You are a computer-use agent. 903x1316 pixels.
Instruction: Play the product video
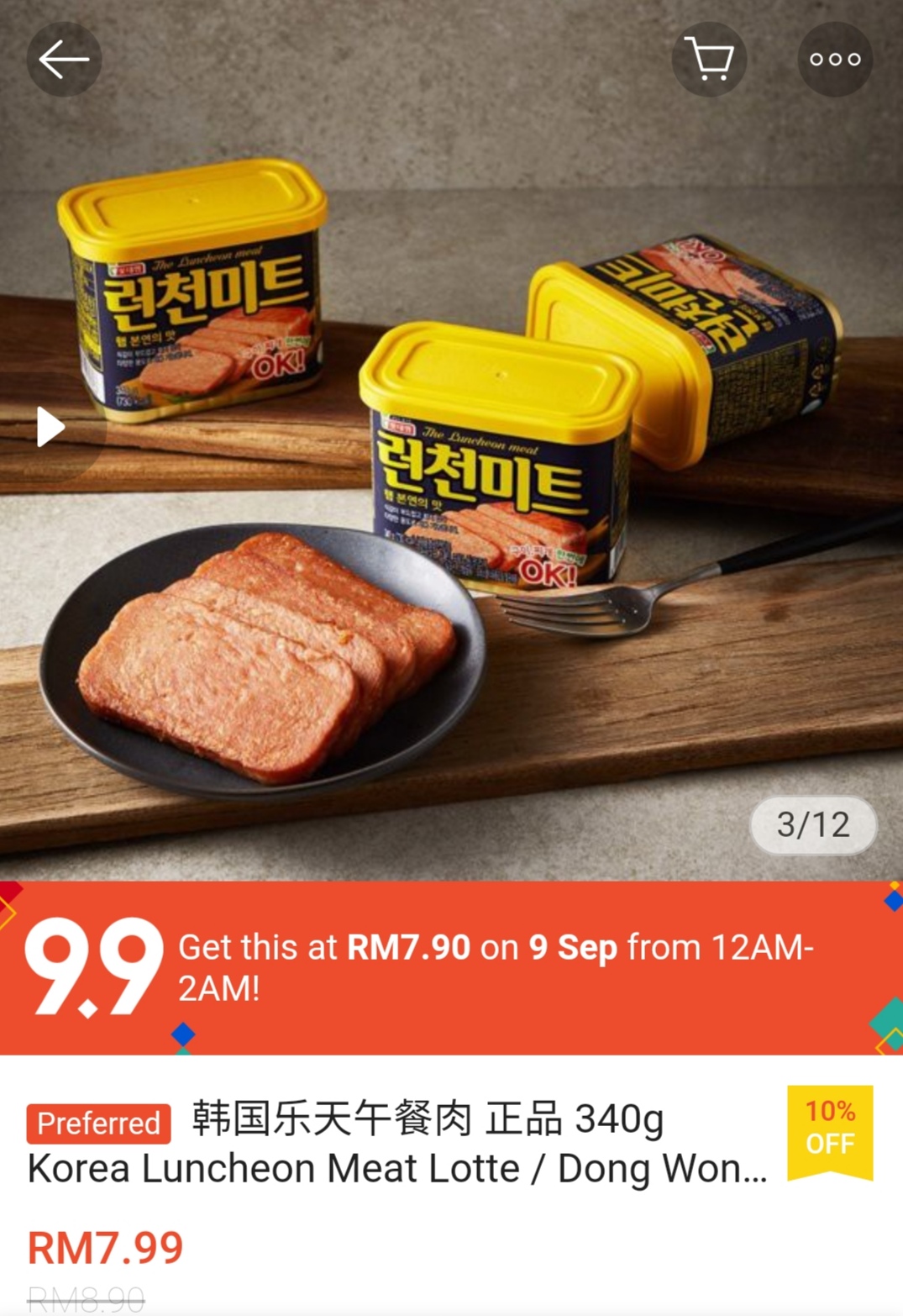click(x=50, y=427)
